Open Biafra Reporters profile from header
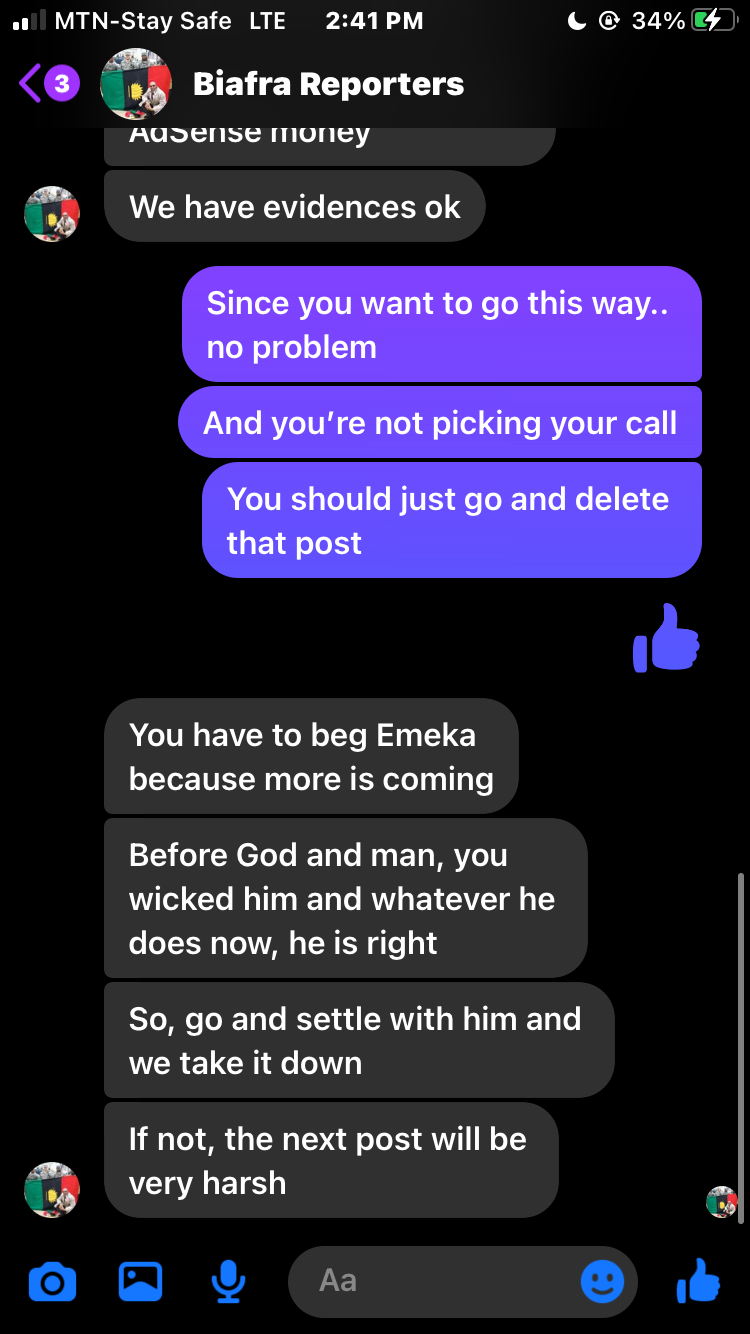This screenshot has height=1334, width=750. point(327,84)
